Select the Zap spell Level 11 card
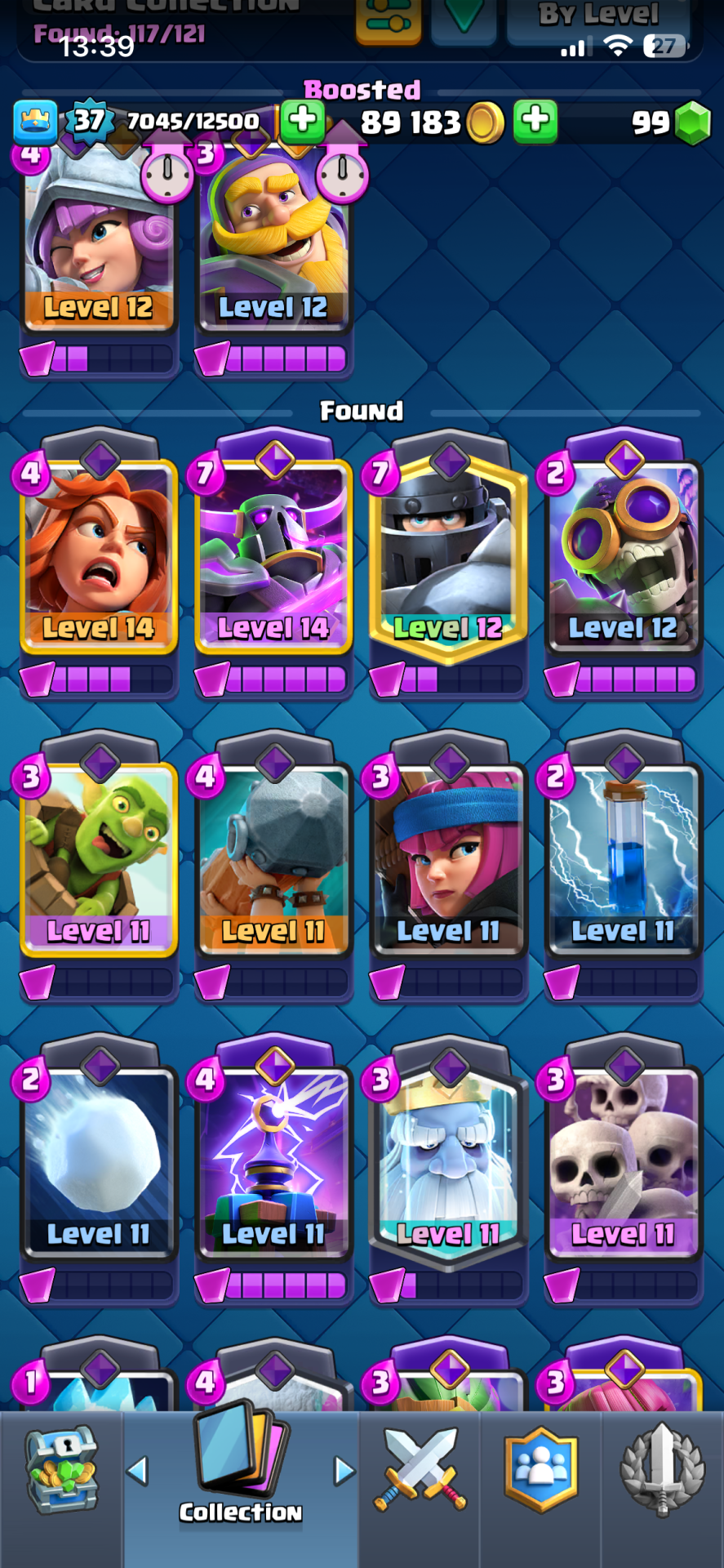The width and height of the screenshot is (724, 1568). click(x=623, y=857)
